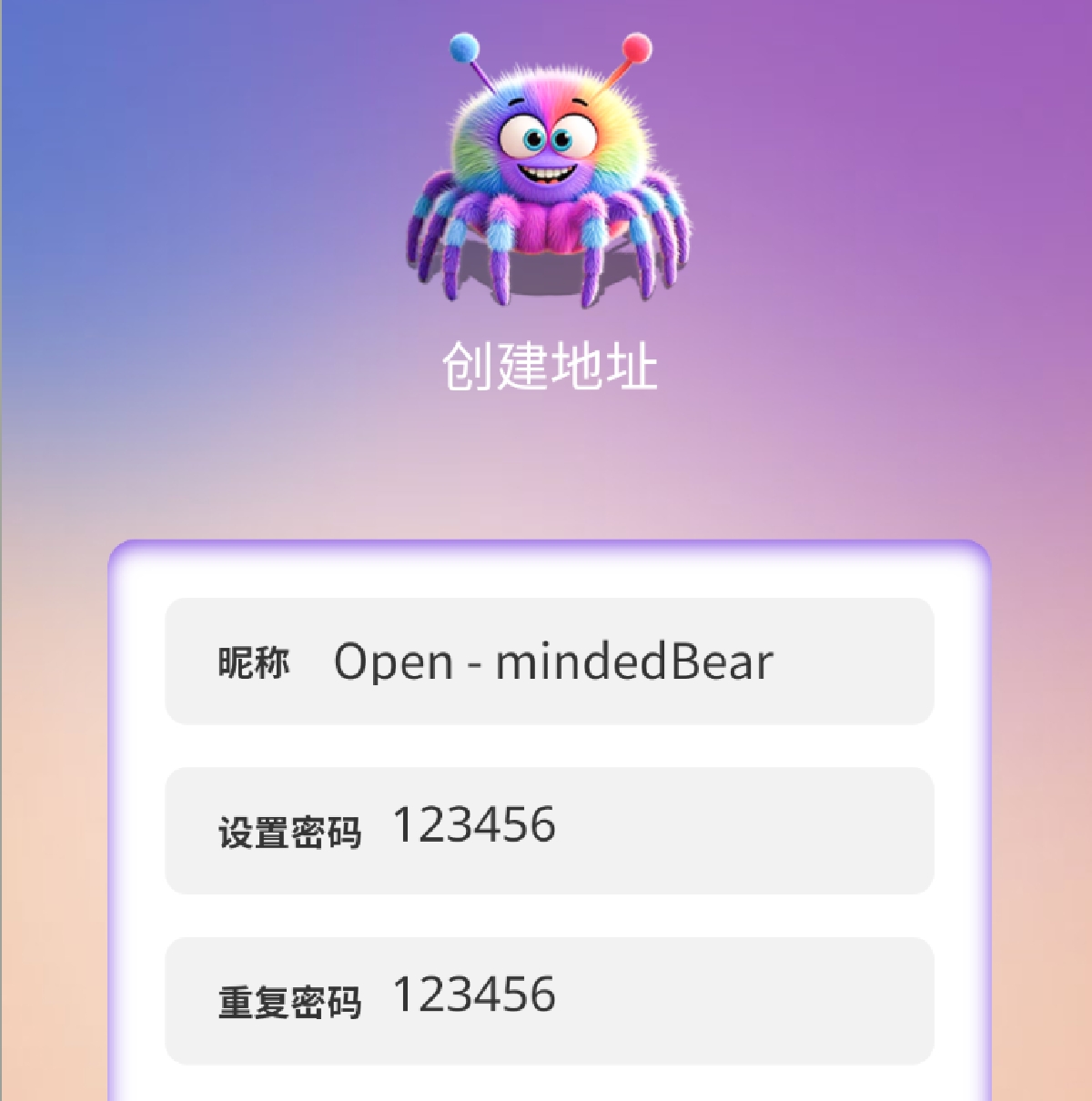The image size is (1092, 1101).
Task: Tap the 设置密码 password field
Action: click(x=637, y=830)
